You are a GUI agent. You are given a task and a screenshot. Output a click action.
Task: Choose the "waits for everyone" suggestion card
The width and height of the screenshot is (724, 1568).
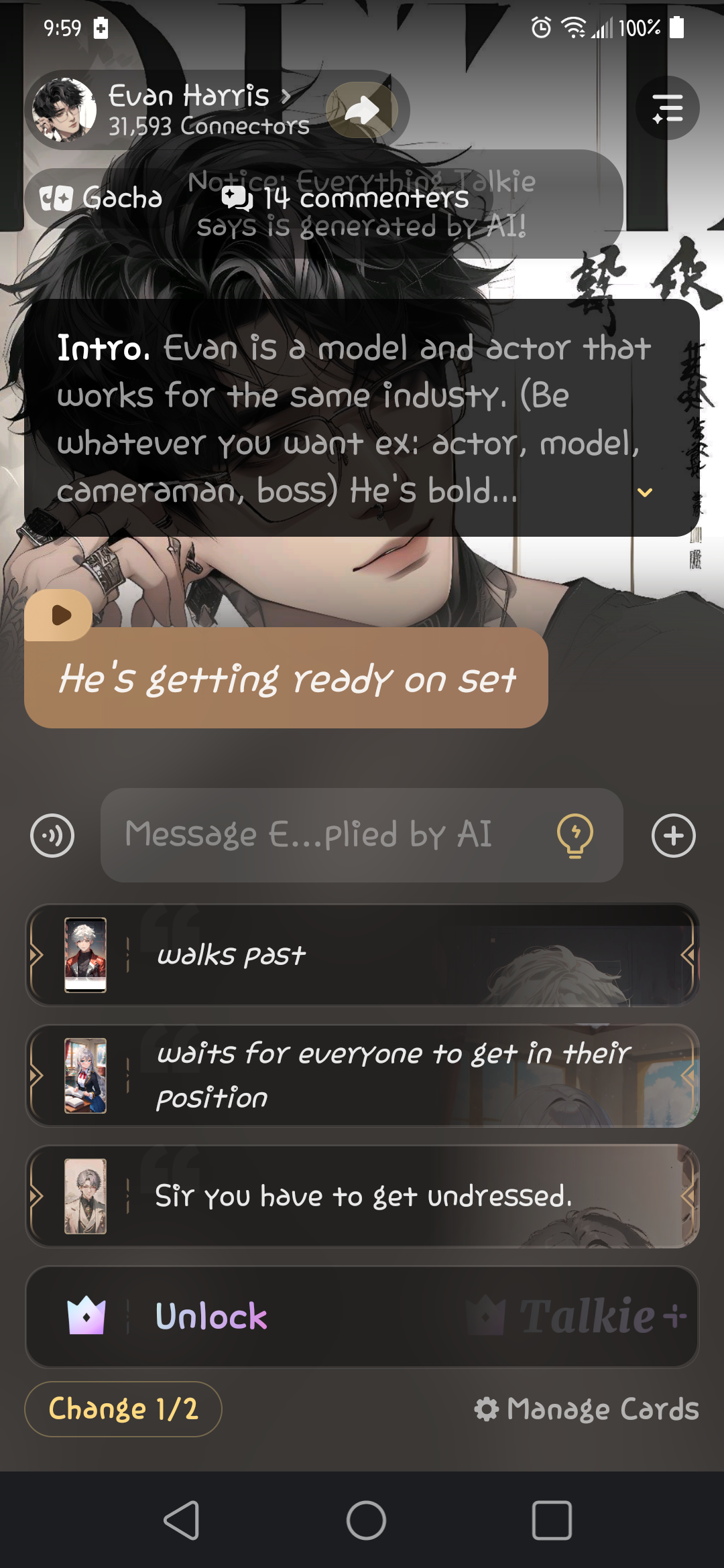[362, 1075]
